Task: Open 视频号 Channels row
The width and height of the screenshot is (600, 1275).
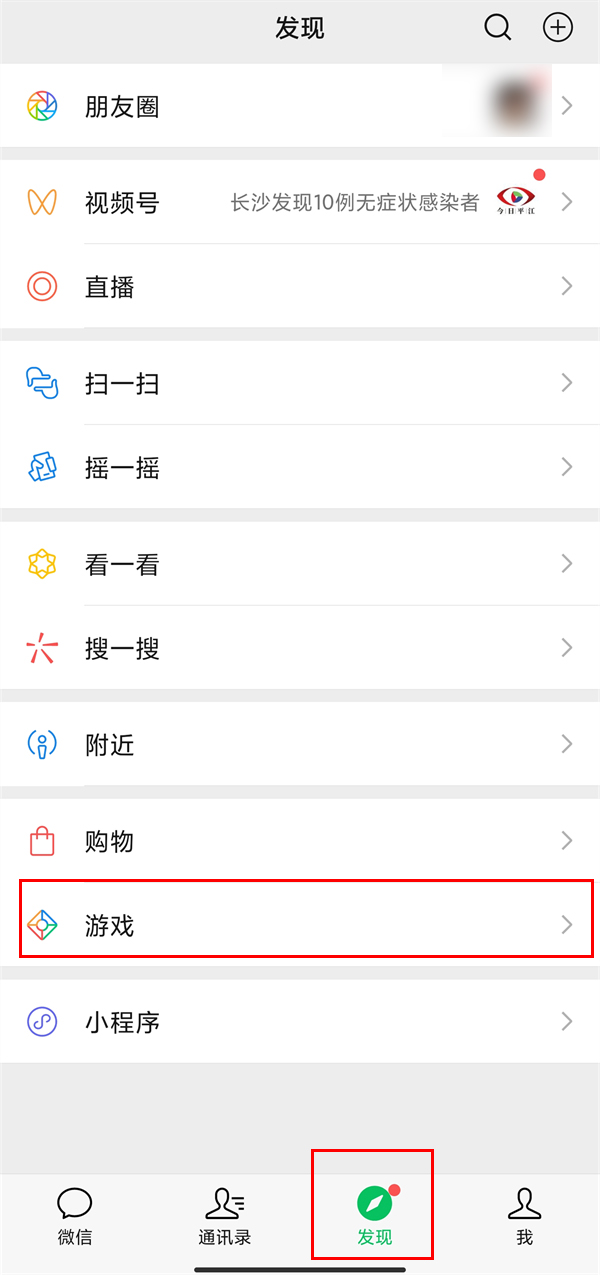Action: point(300,203)
